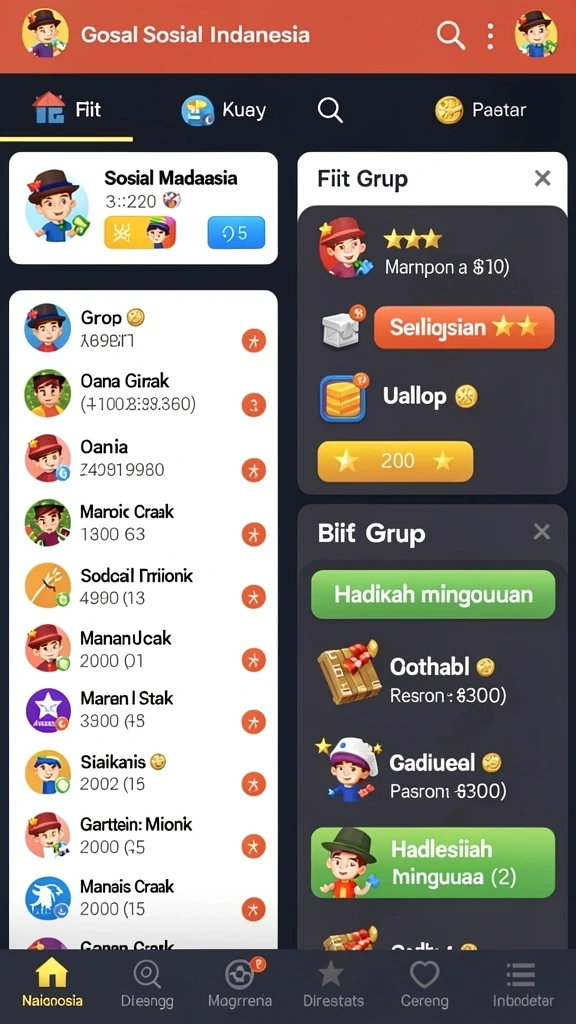Select the Gadiueal reward item
This screenshot has height=1024, width=576.
[x=431, y=774]
